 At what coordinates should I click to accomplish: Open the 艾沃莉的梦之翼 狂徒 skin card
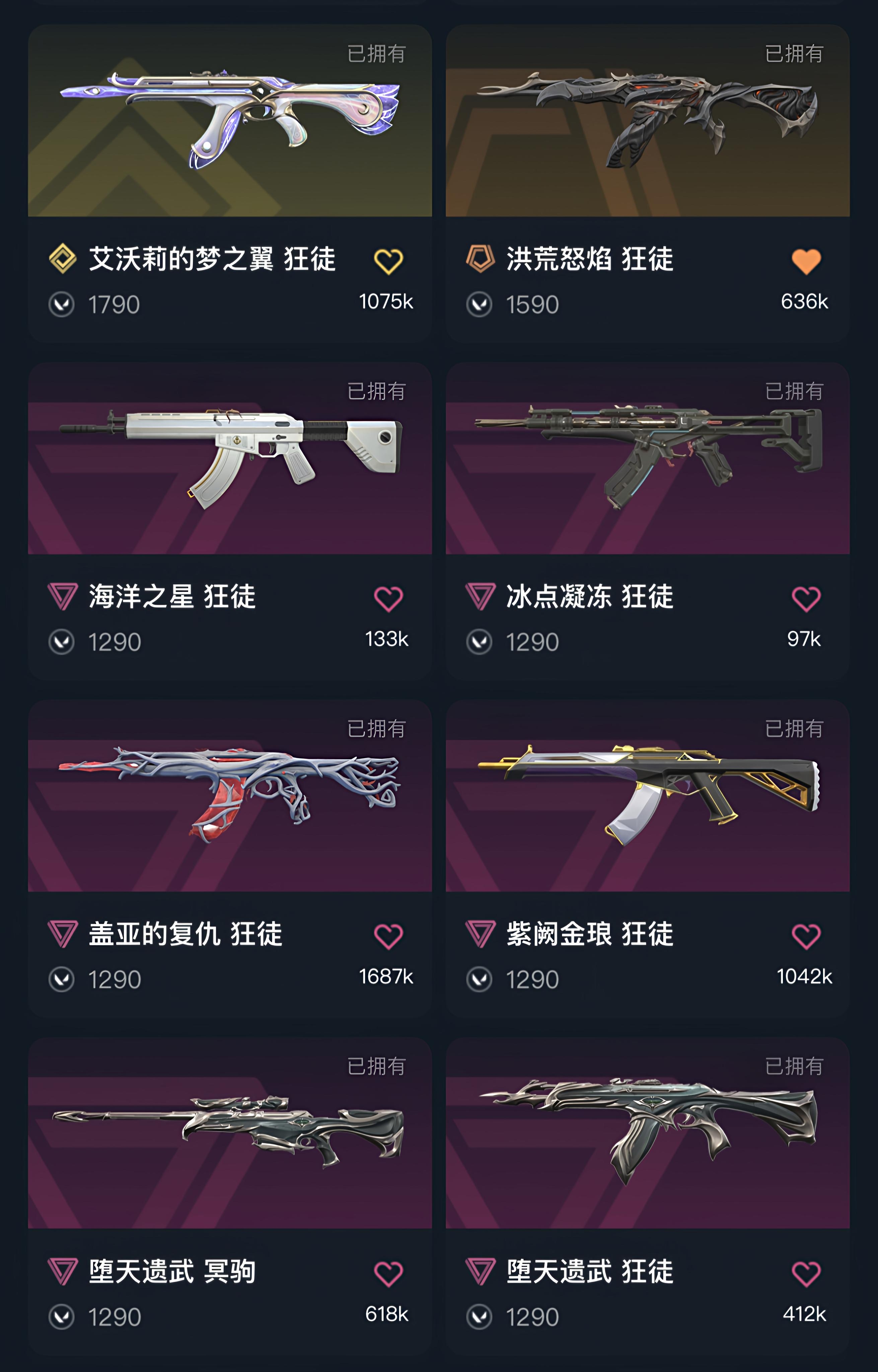click(229, 121)
